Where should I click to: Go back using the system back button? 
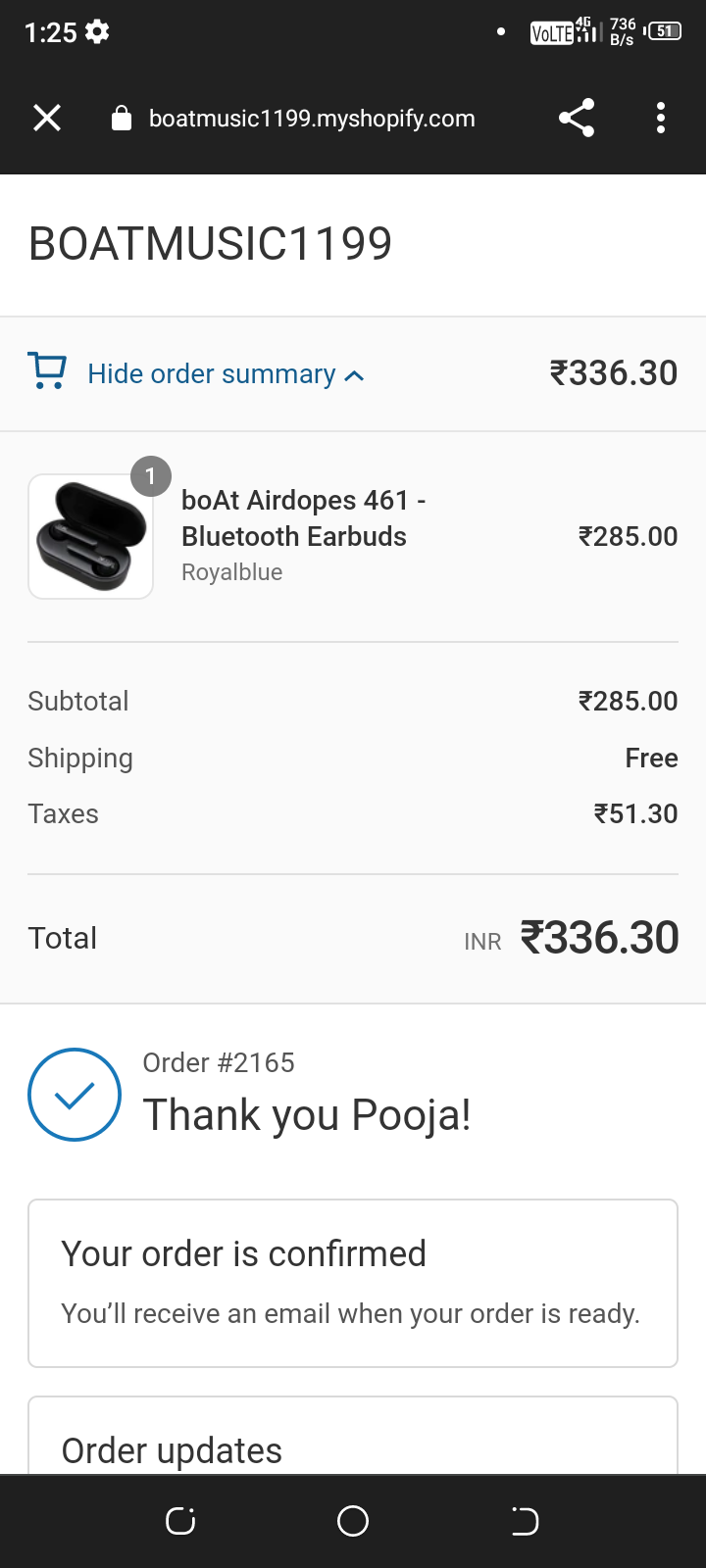(525, 1521)
